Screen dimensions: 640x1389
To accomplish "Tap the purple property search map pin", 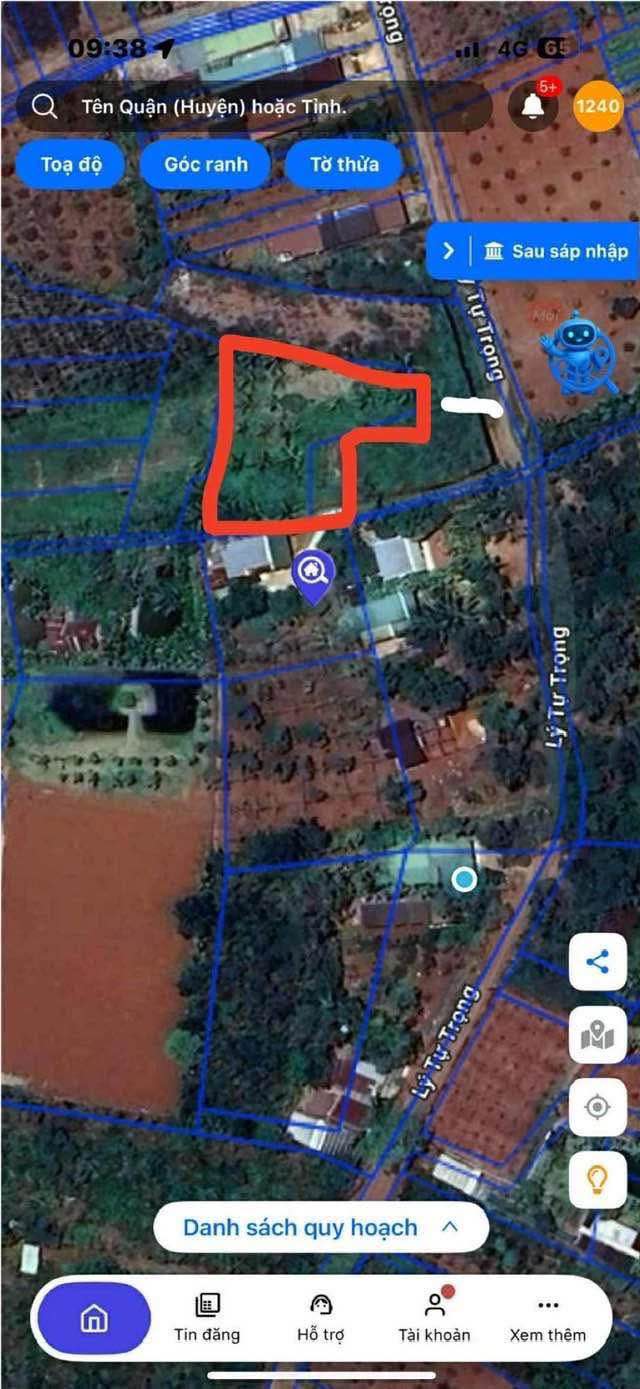I will click(x=313, y=578).
